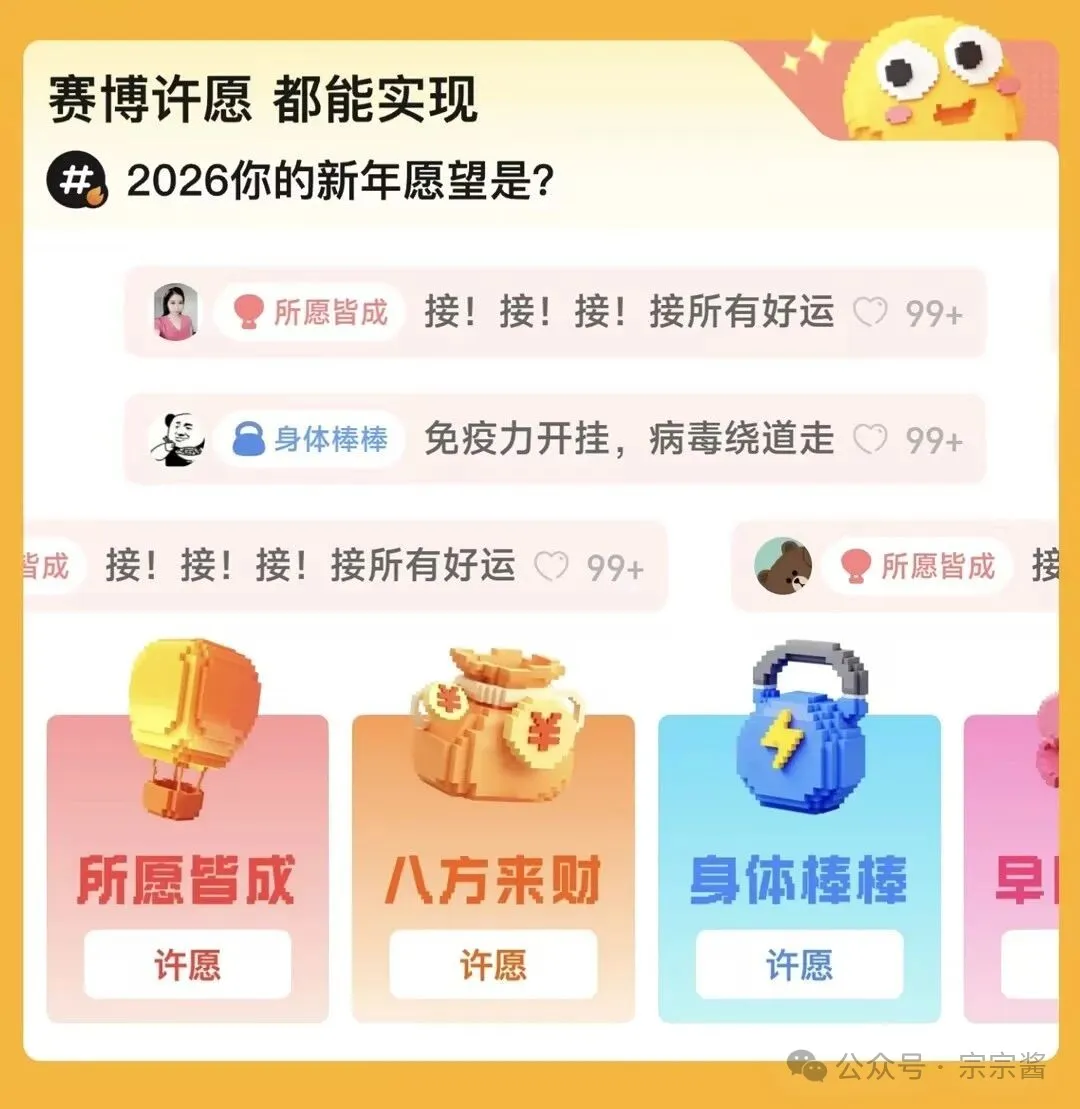Select 许愿 under 身体棒棒
Viewport: 1080px width, 1109px height.
click(799, 965)
